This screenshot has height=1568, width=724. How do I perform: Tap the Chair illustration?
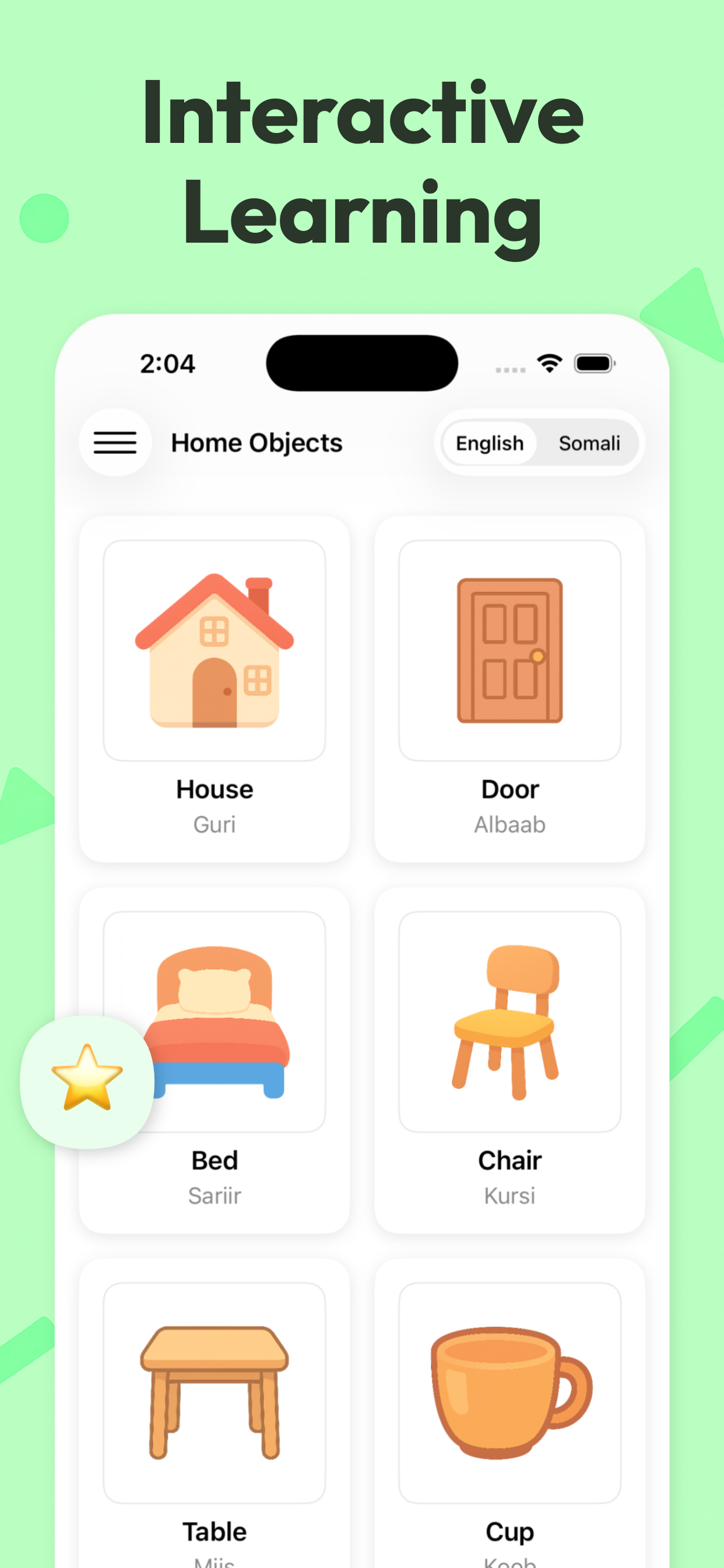tap(510, 1024)
